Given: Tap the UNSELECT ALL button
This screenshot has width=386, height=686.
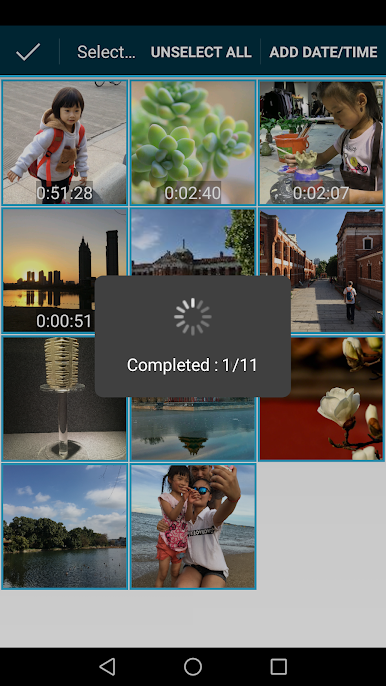Looking at the screenshot, I should pyautogui.click(x=201, y=52).
